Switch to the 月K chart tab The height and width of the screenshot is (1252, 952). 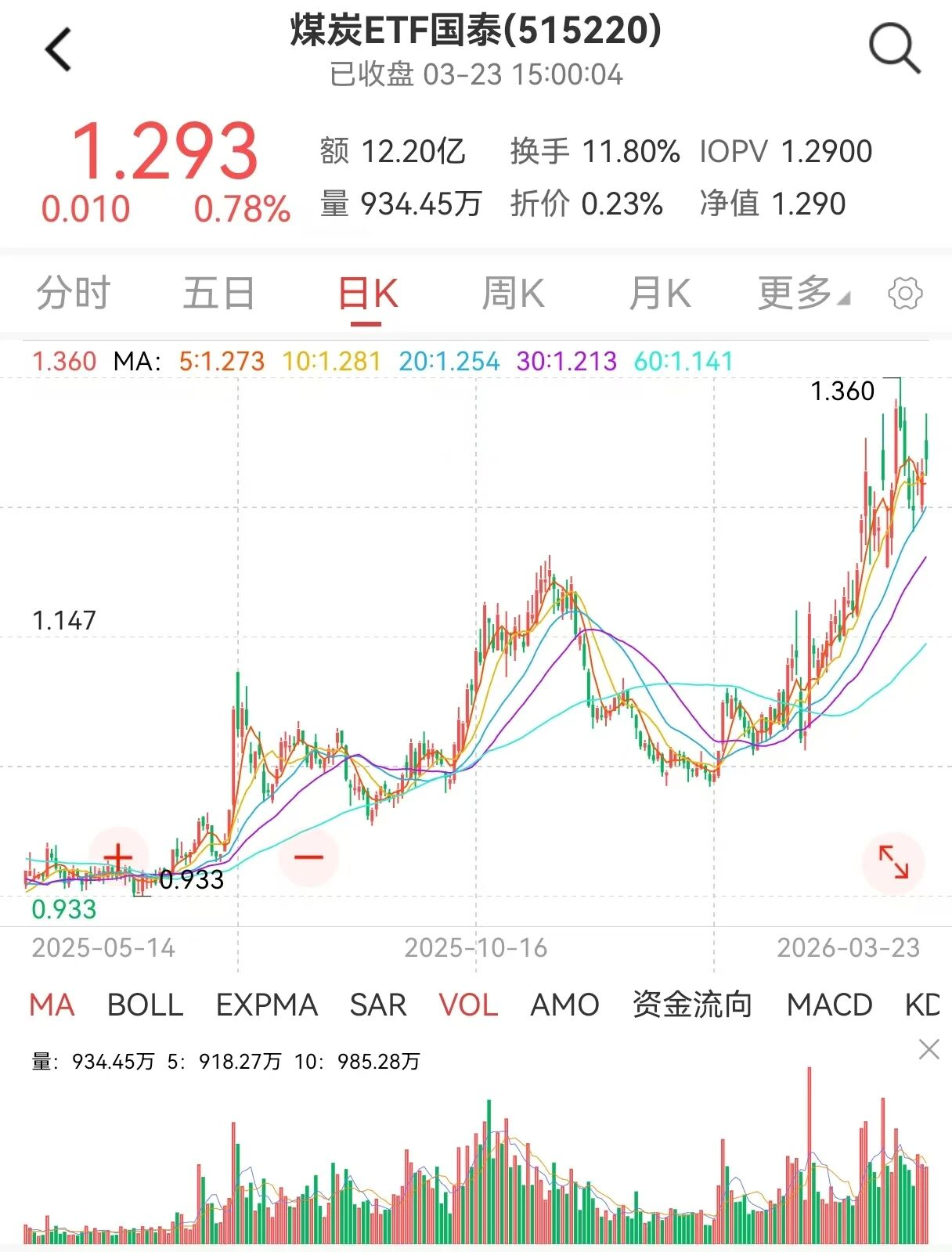(x=660, y=294)
